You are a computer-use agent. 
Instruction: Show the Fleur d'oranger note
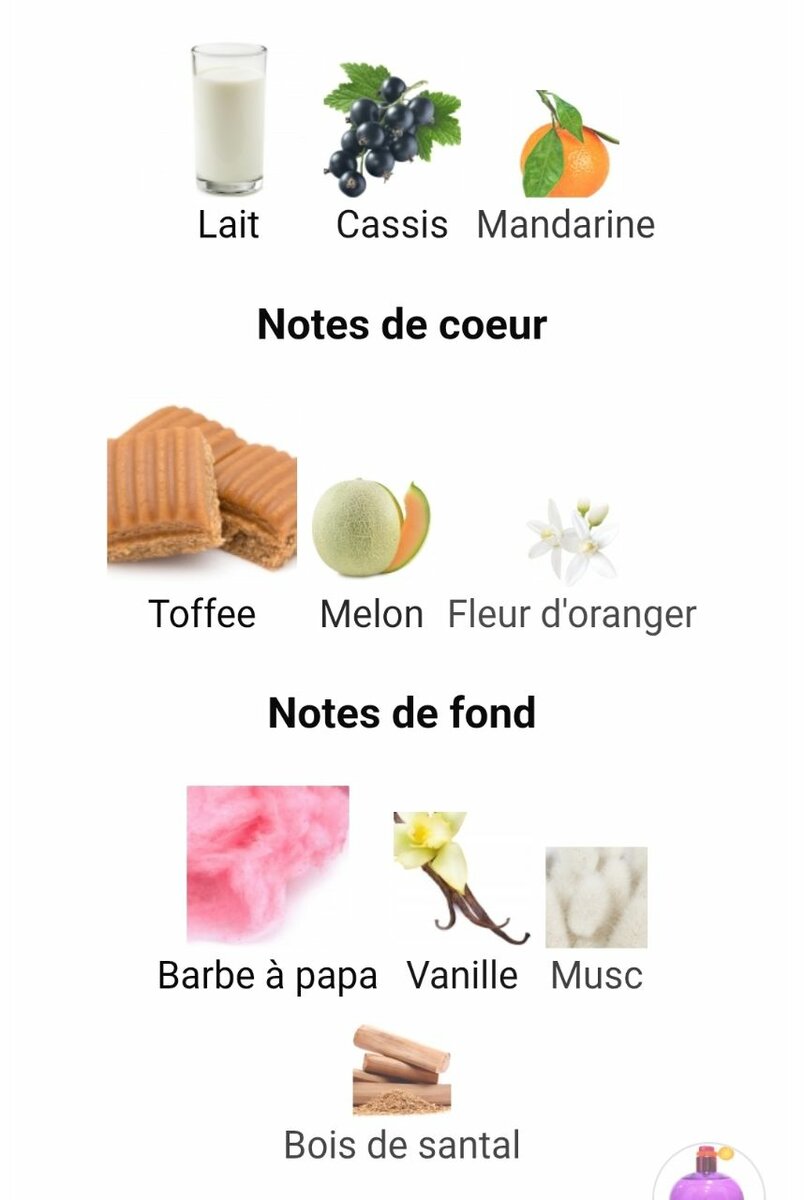coord(572,545)
